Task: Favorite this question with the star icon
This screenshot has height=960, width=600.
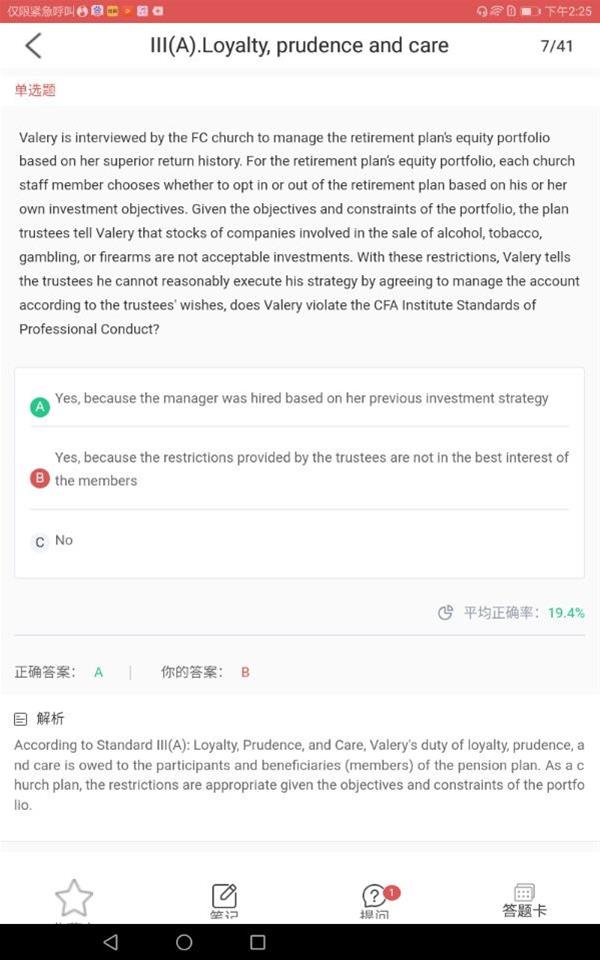Action: pyautogui.click(x=74, y=898)
